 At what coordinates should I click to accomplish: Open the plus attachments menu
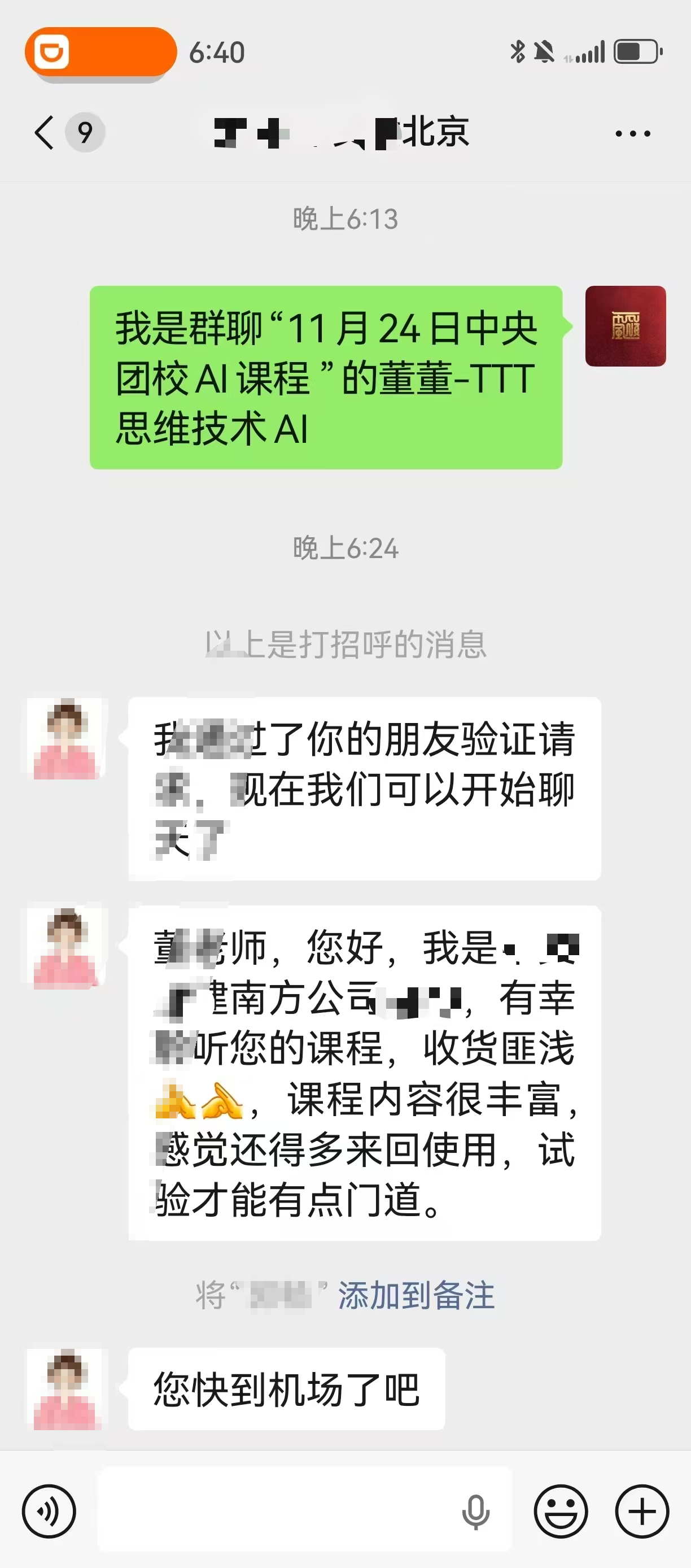tap(642, 1512)
